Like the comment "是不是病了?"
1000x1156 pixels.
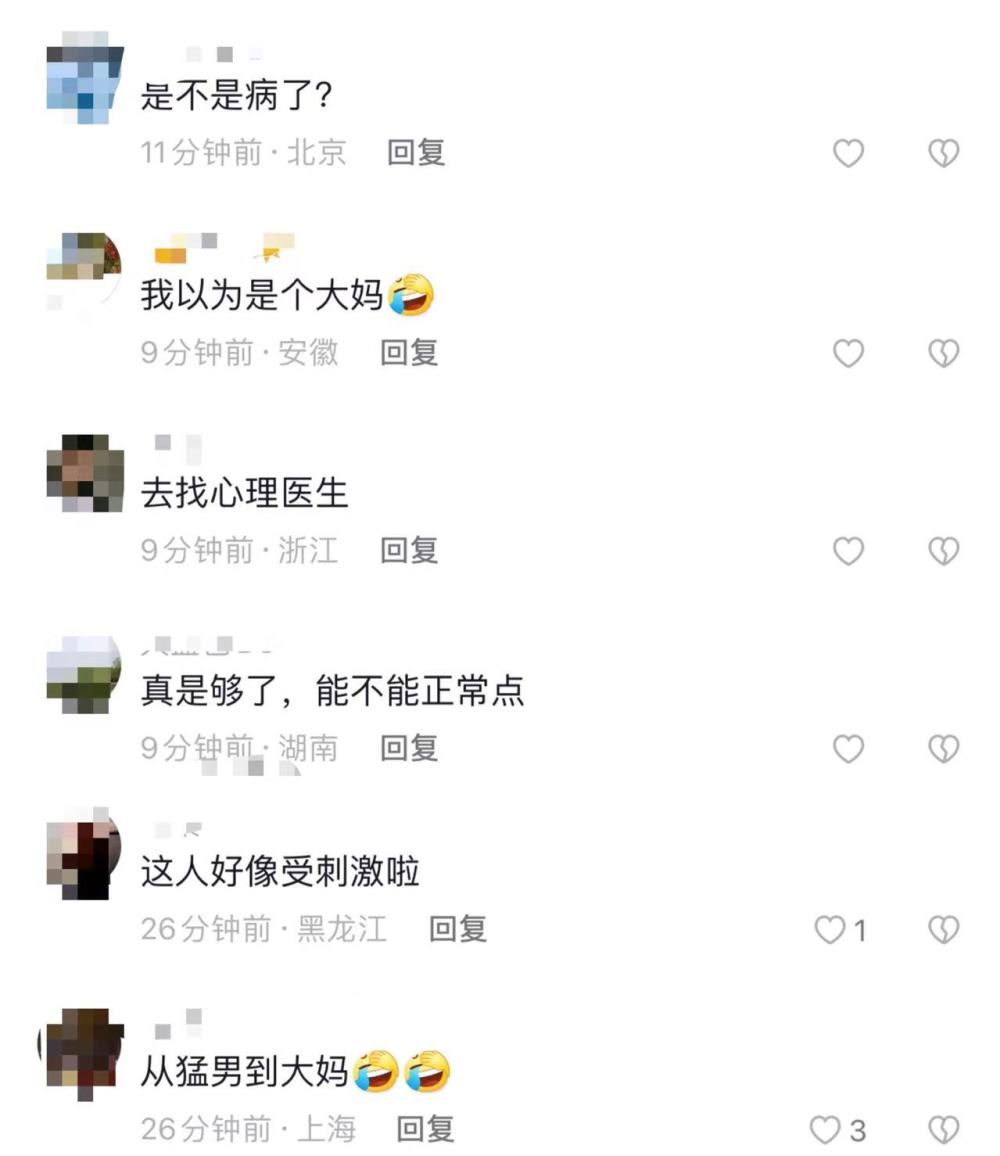click(x=851, y=154)
